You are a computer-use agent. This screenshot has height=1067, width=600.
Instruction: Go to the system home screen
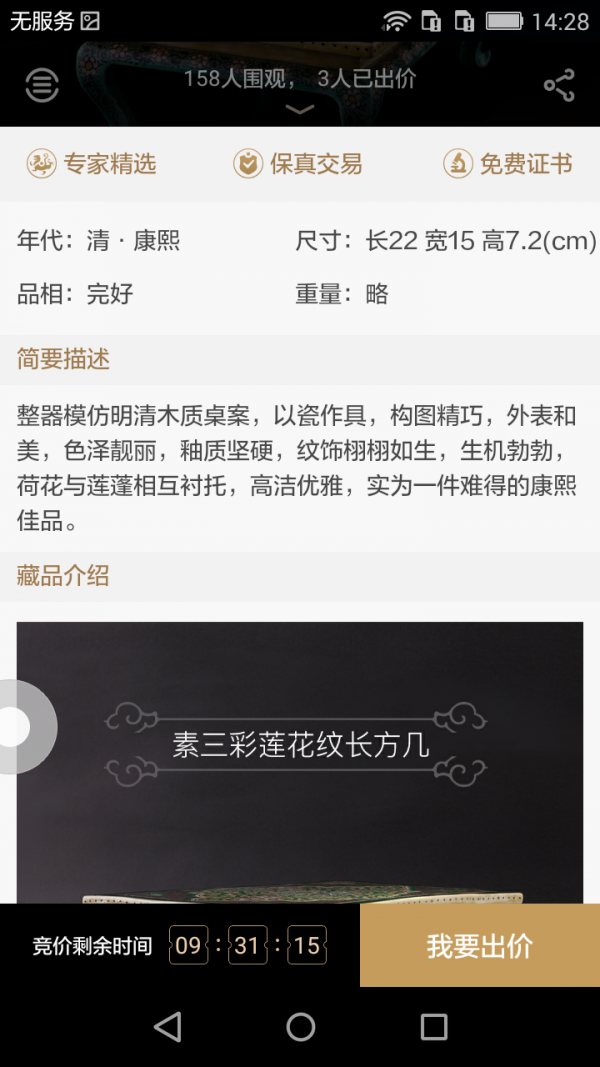click(300, 1026)
